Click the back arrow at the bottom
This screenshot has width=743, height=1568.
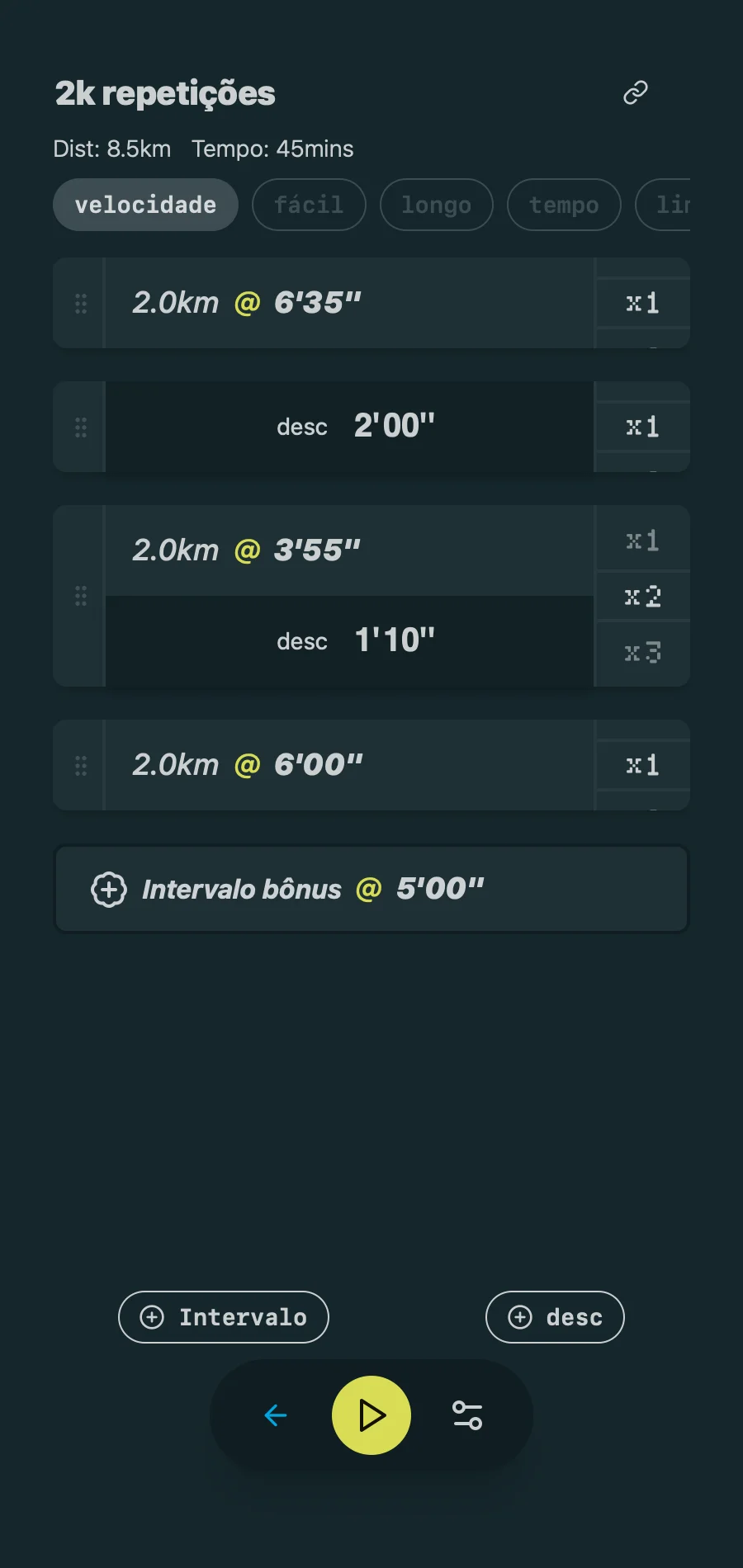(x=276, y=1415)
